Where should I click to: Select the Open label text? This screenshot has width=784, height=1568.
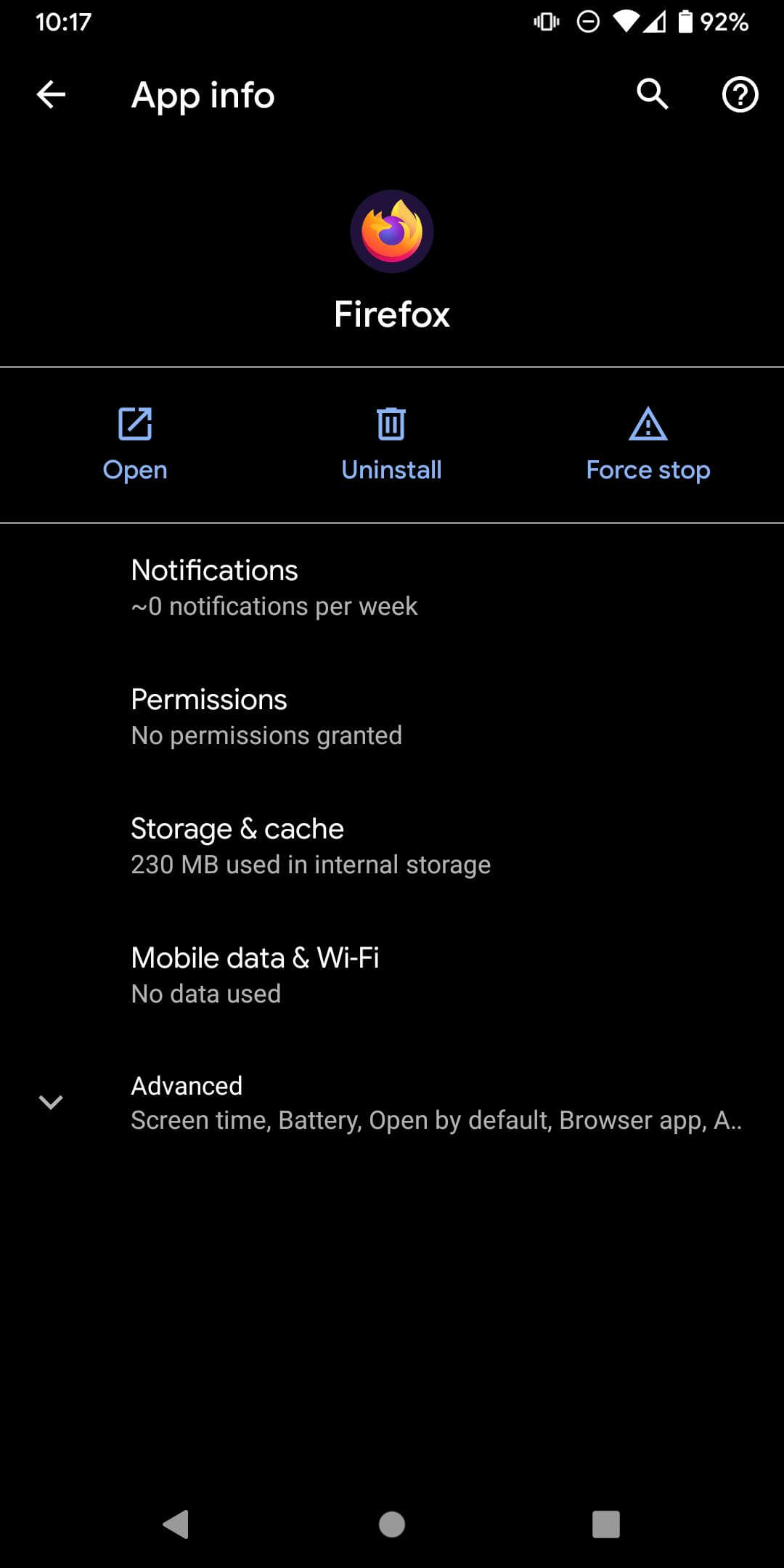[134, 470]
